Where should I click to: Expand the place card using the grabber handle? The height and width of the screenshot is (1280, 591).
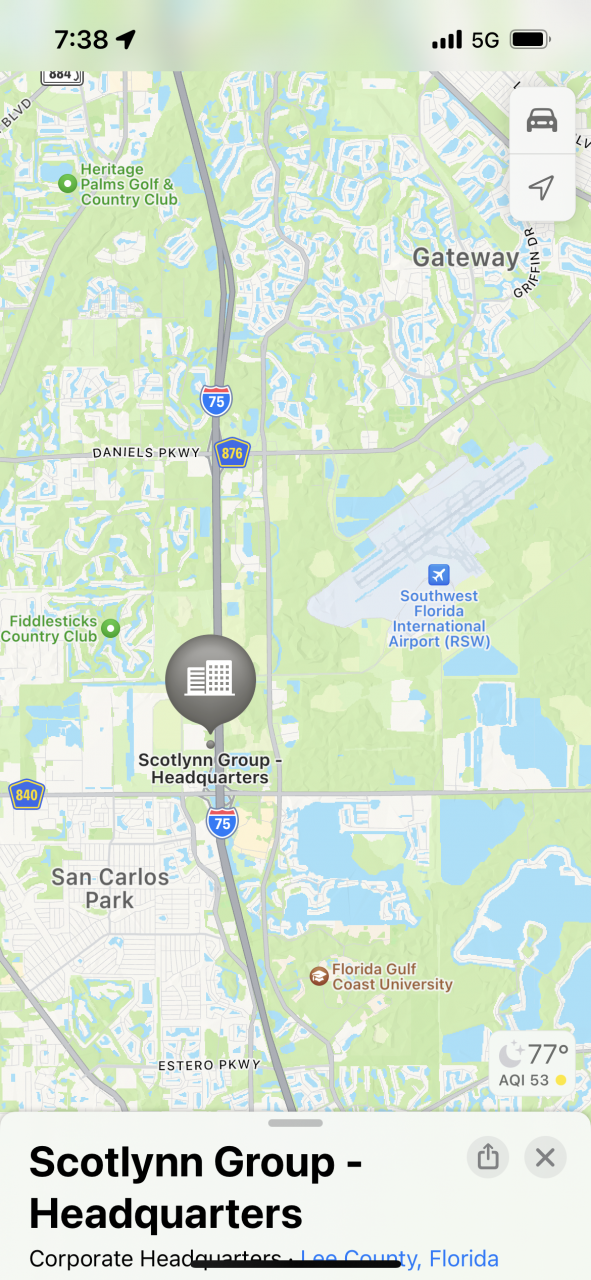pyautogui.click(x=296, y=1123)
